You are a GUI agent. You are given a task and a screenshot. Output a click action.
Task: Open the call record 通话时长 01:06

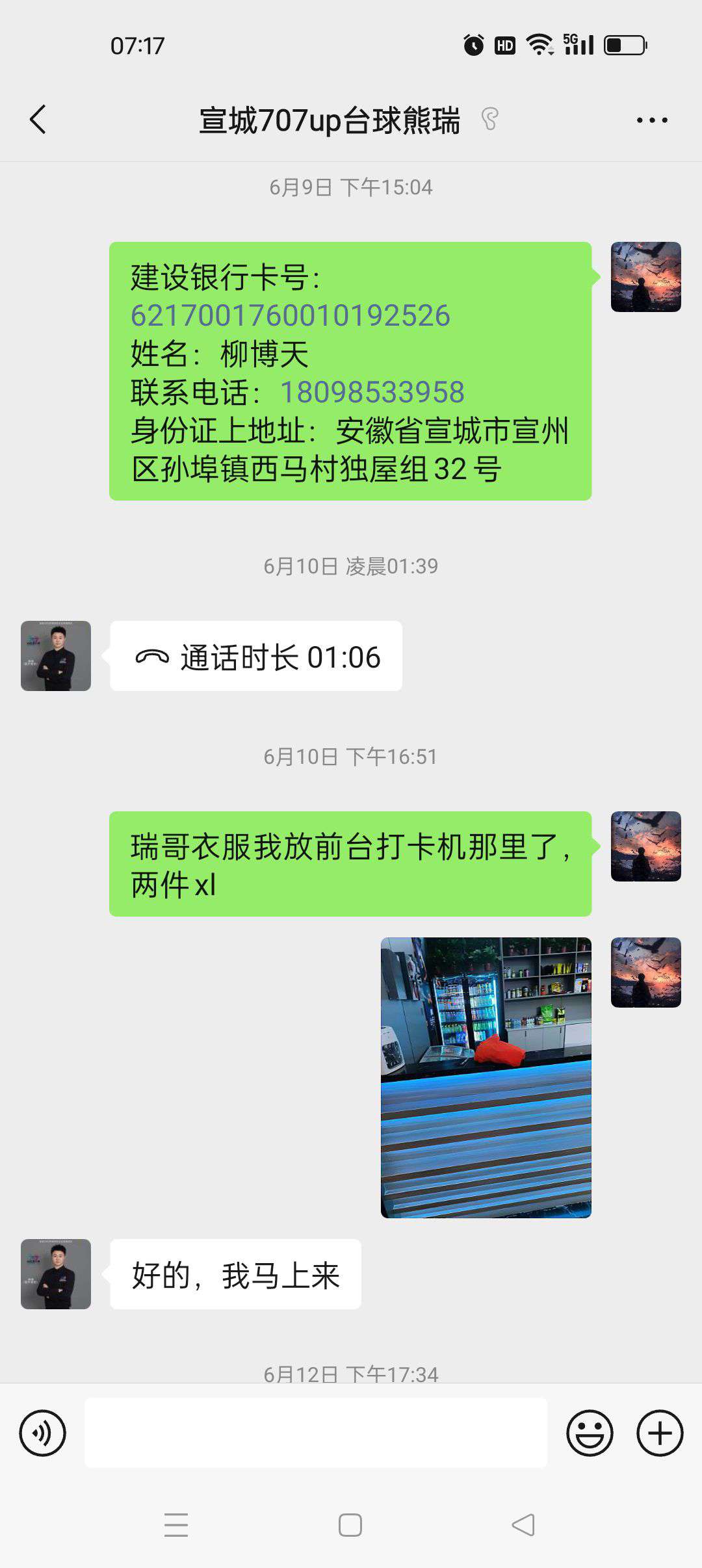click(256, 656)
